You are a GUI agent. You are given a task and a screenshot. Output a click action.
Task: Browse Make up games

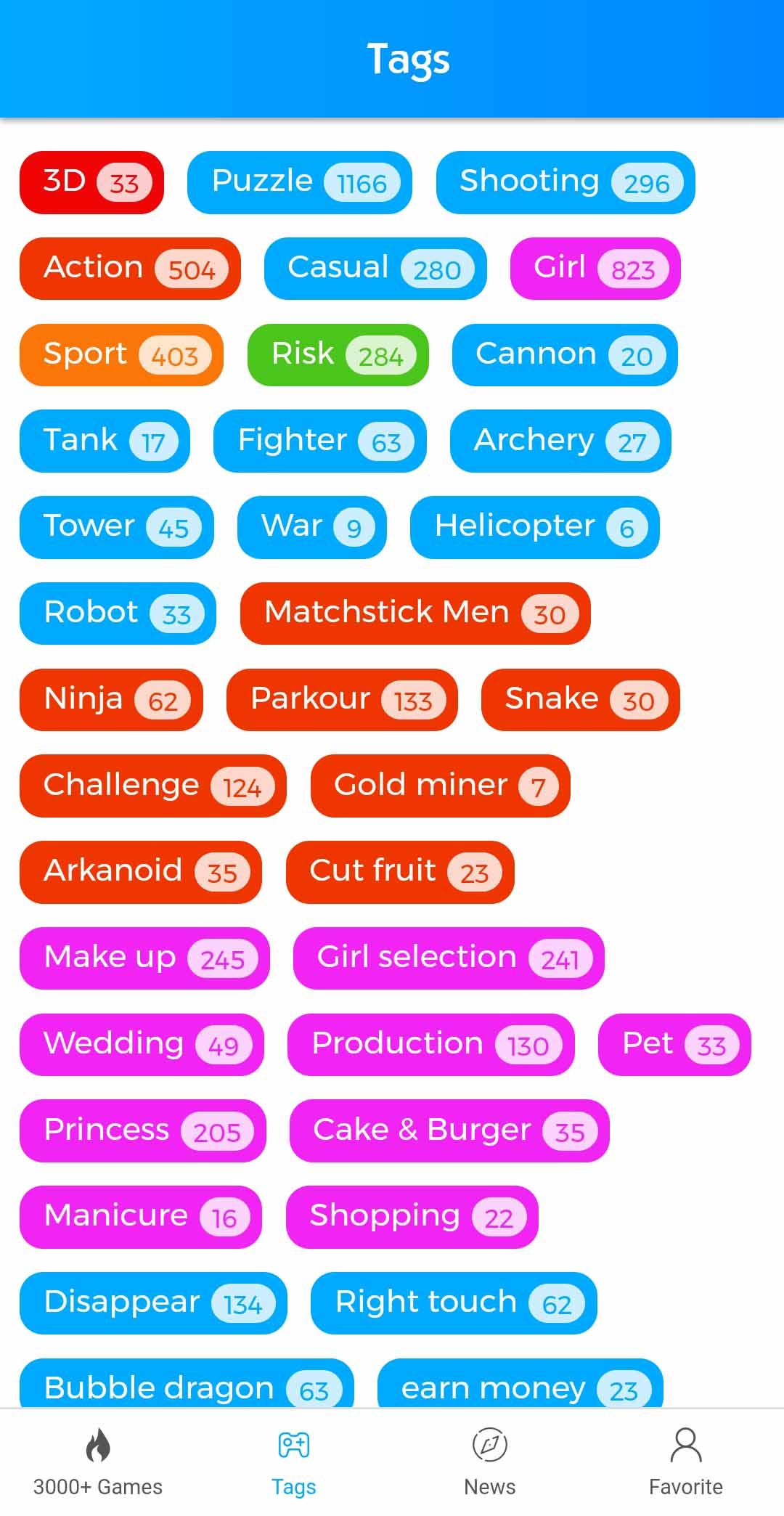(144, 958)
